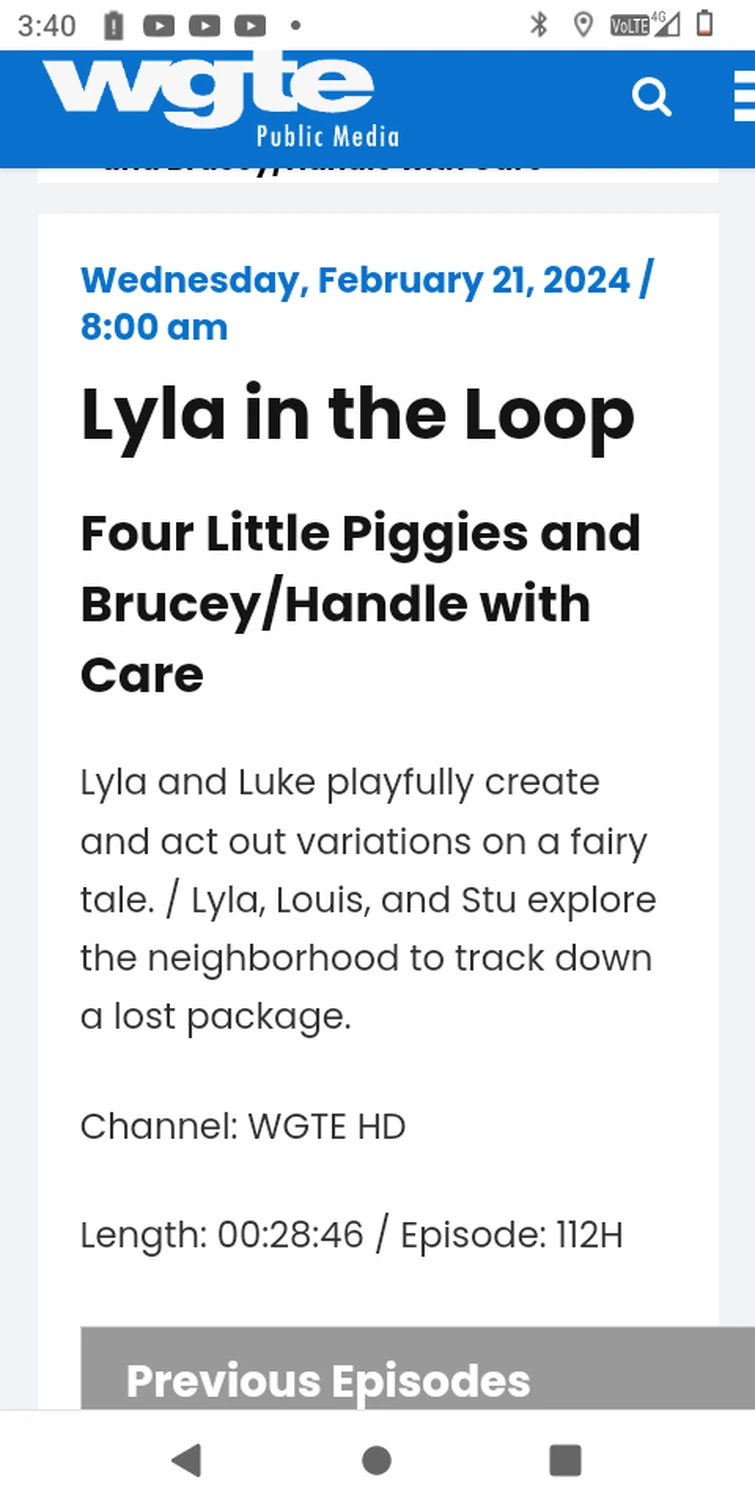Tap the location pin status icon
The width and height of the screenshot is (755, 1510).
[x=583, y=25]
